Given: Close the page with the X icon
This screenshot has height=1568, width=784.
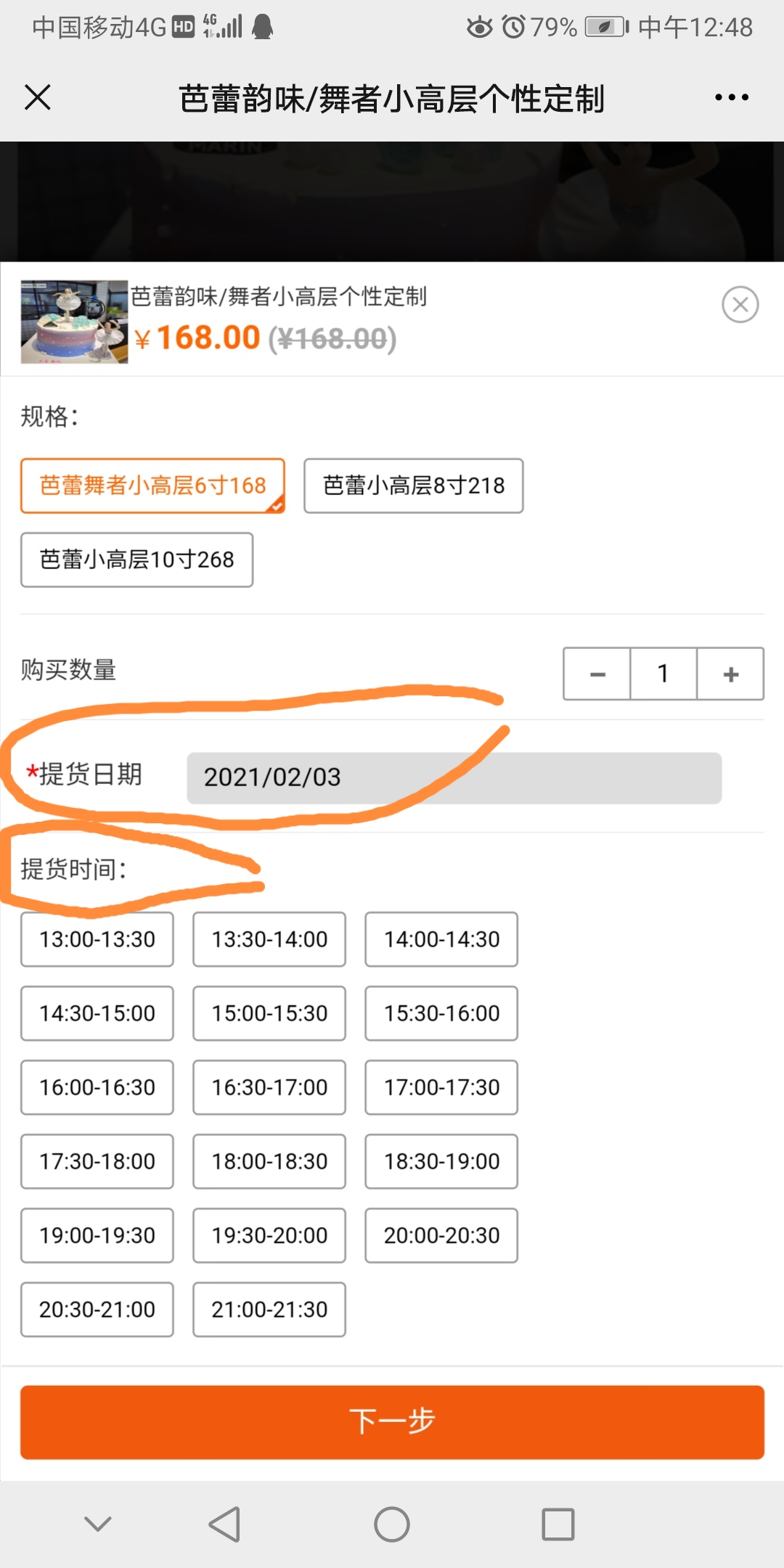Looking at the screenshot, I should tap(38, 97).
